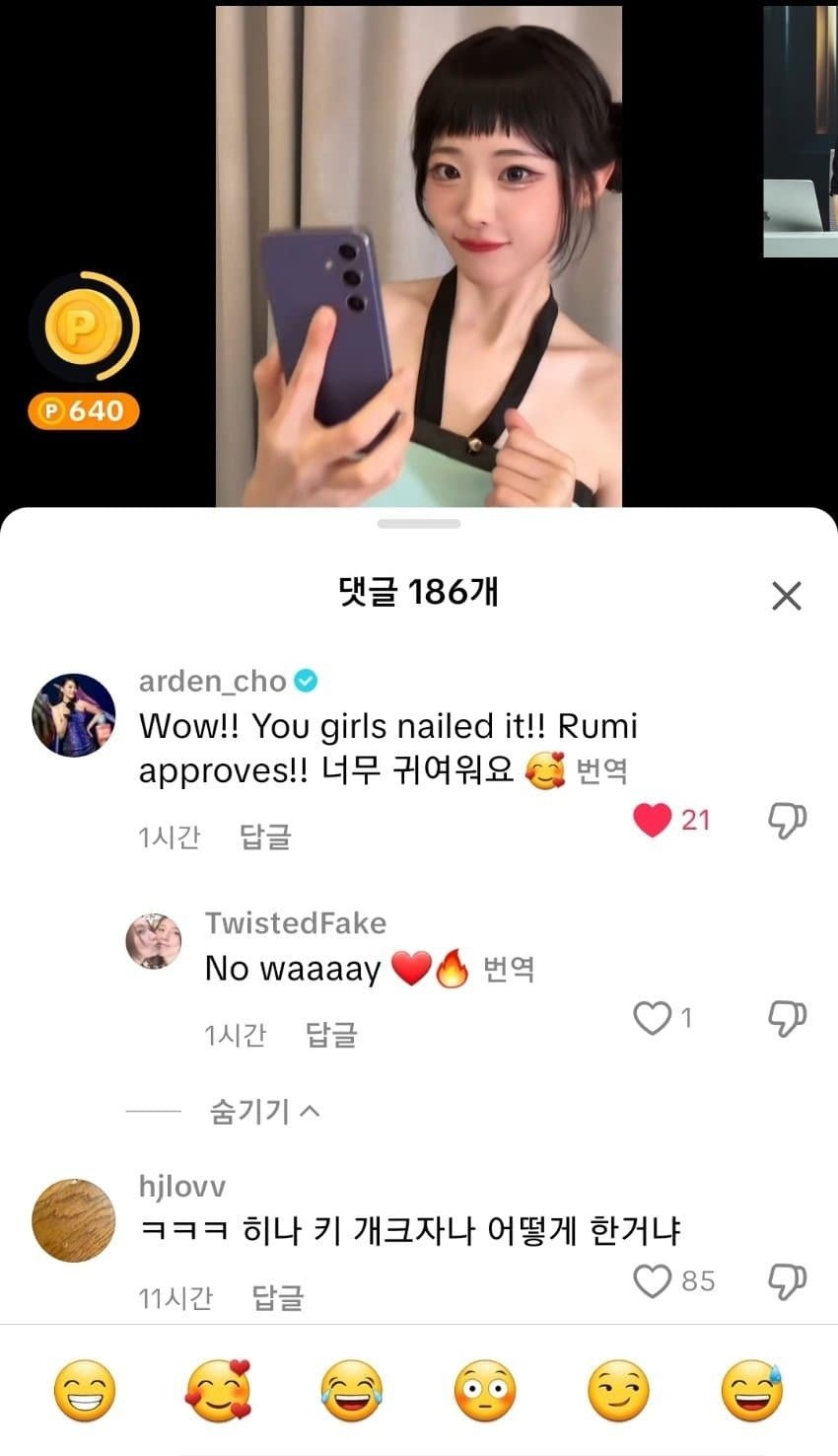Open TwistedFake's profile name
This screenshot has height=1456, width=838.
[x=295, y=923]
